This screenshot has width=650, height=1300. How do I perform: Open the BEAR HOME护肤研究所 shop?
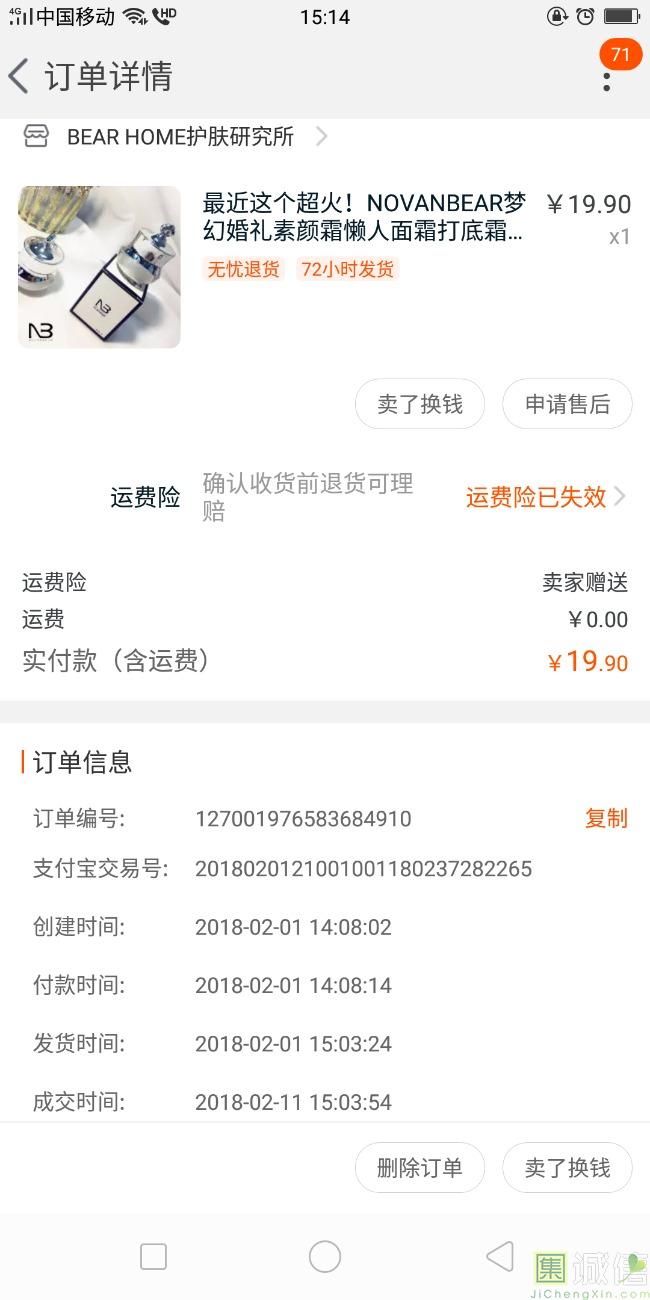coord(180,137)
